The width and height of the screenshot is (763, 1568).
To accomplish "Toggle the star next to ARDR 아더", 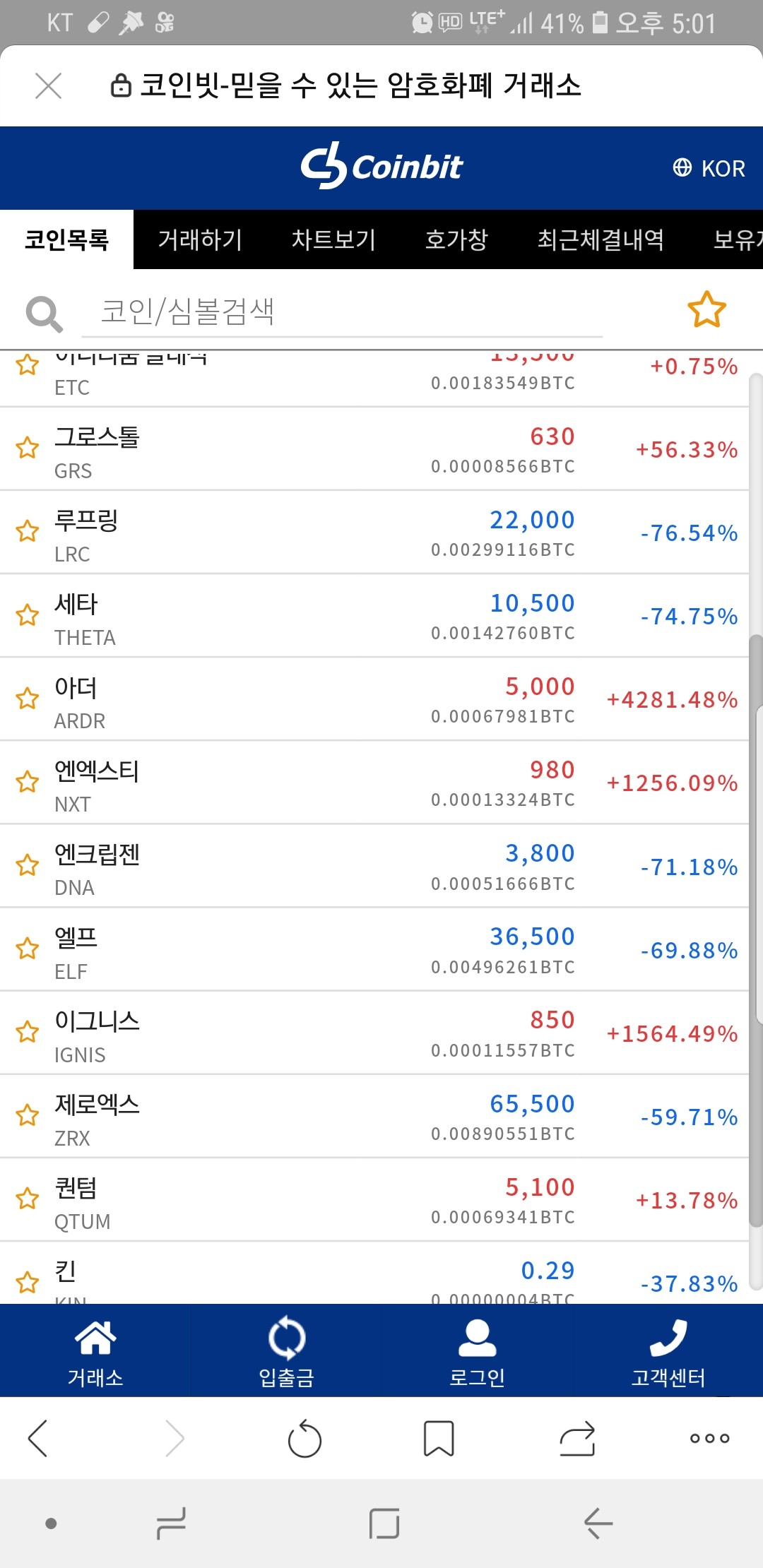I will pyautogui.click(x=27, y=699).
